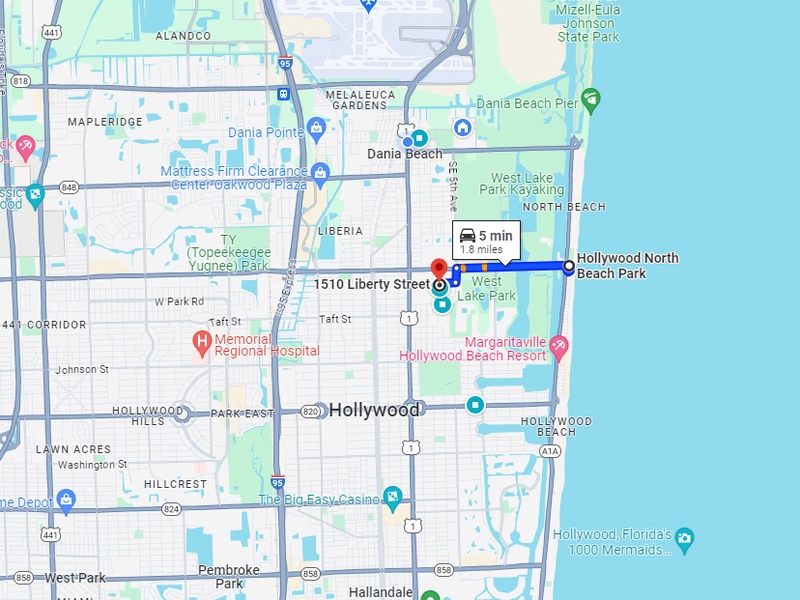The image size is (800, 600).
Task: Select the Memorial Regional Hospital marker
Action: point(202,343)
